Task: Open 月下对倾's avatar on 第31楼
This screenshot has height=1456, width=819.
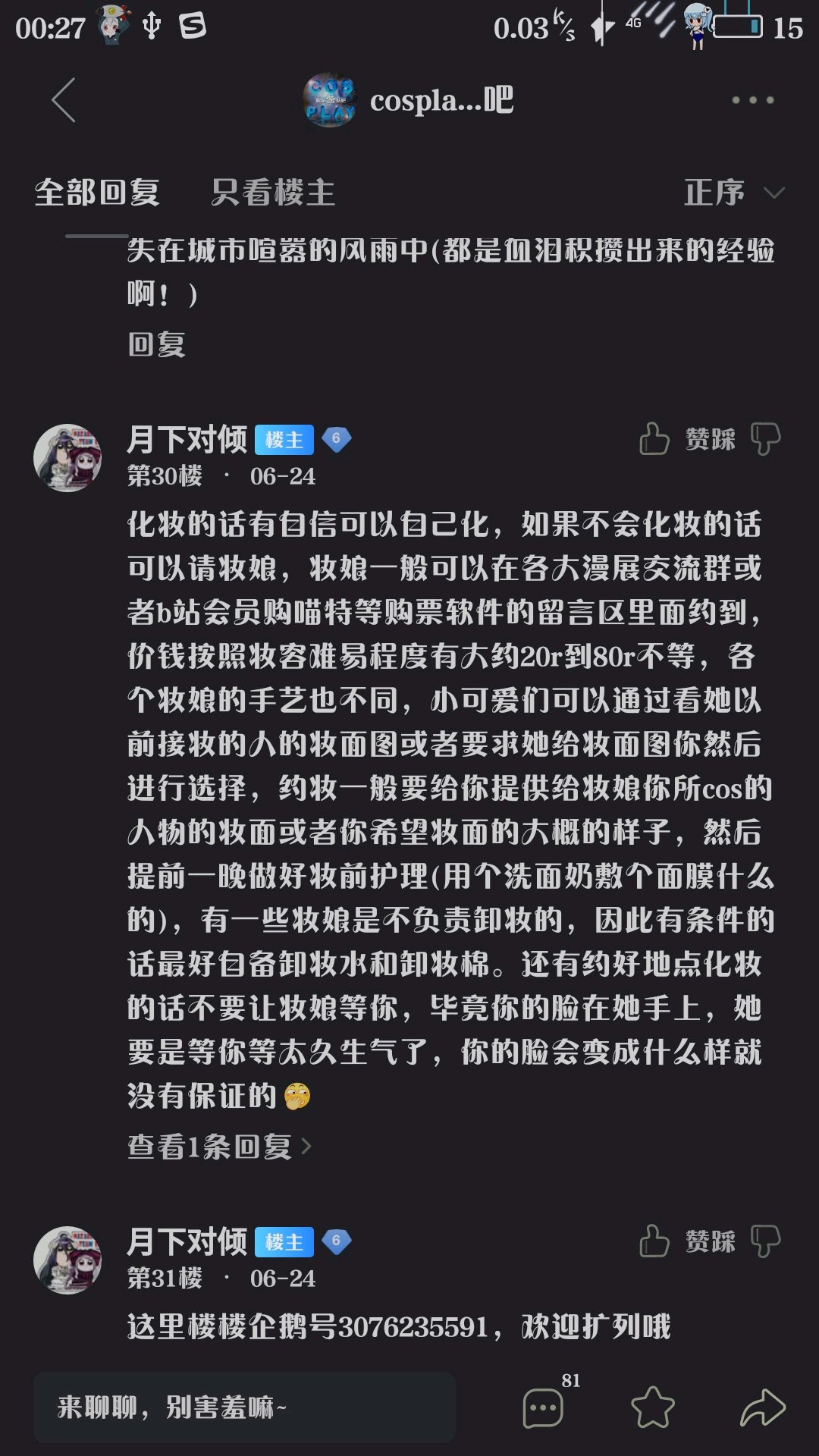Action: [67, 1260]
